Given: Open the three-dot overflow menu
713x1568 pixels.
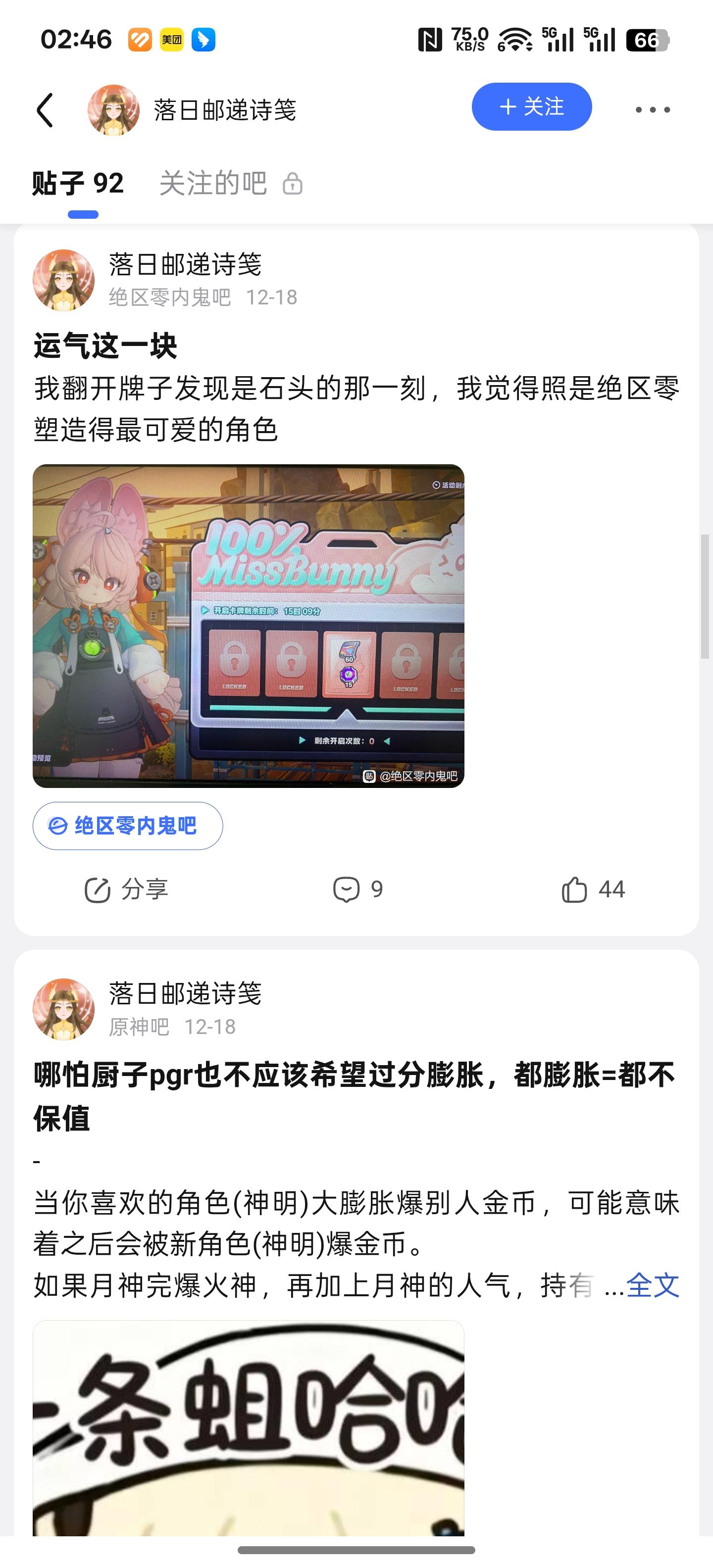Looking at the screenshot, I should click(x=652, y=110).
